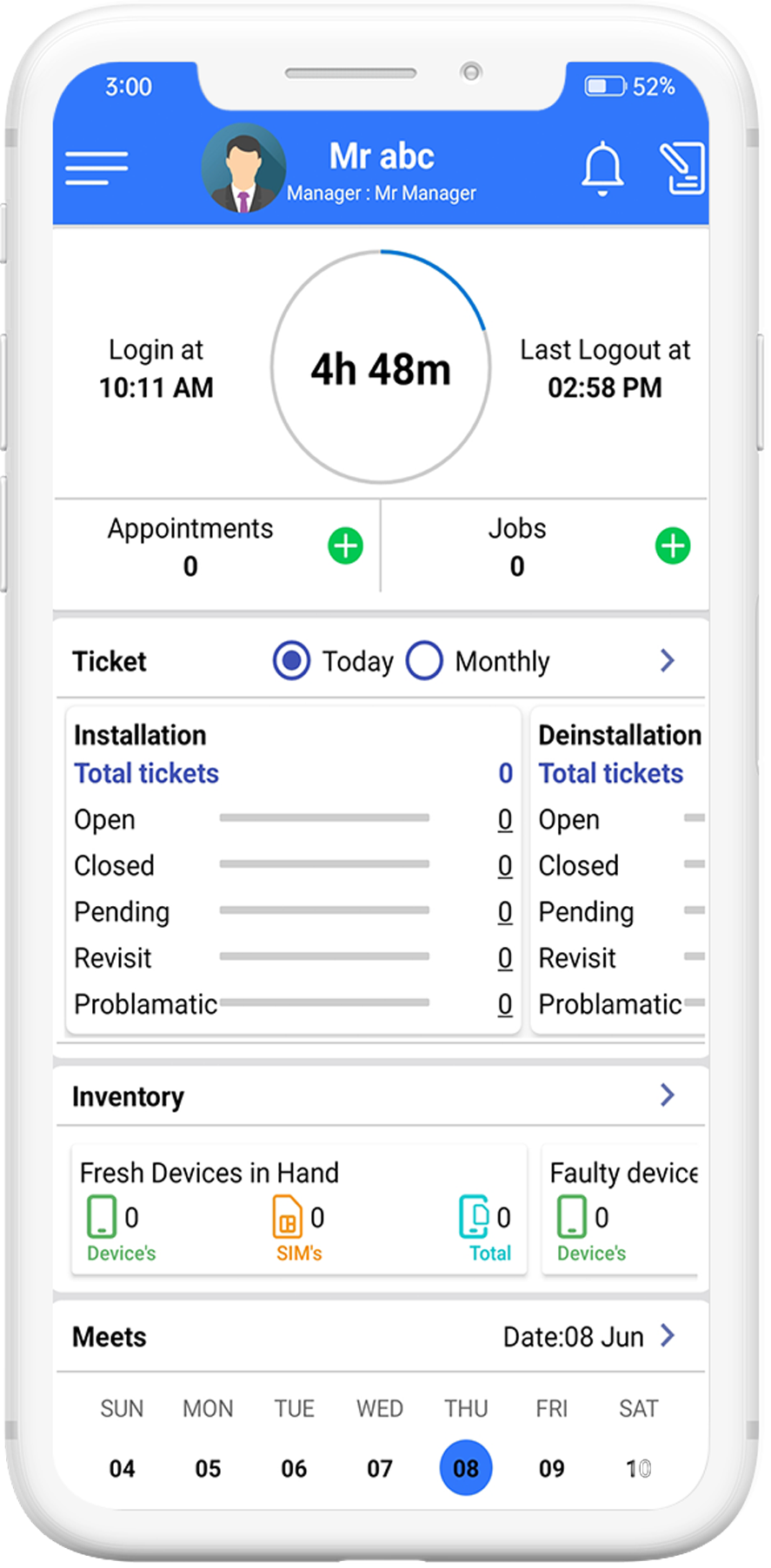This screenshot has height=1568, width=771.
Task: Open Mr abc's profile picture
Action: [x=243, y=169]
